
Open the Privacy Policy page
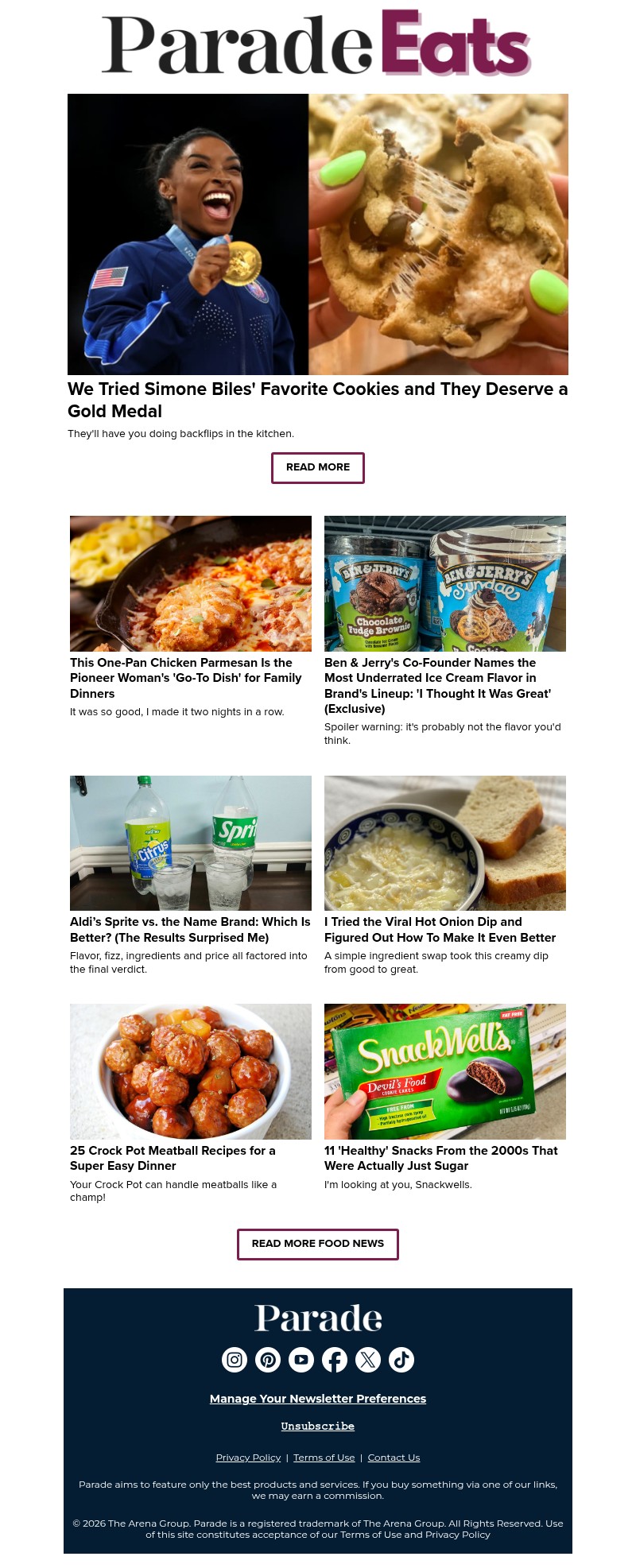248,1457
